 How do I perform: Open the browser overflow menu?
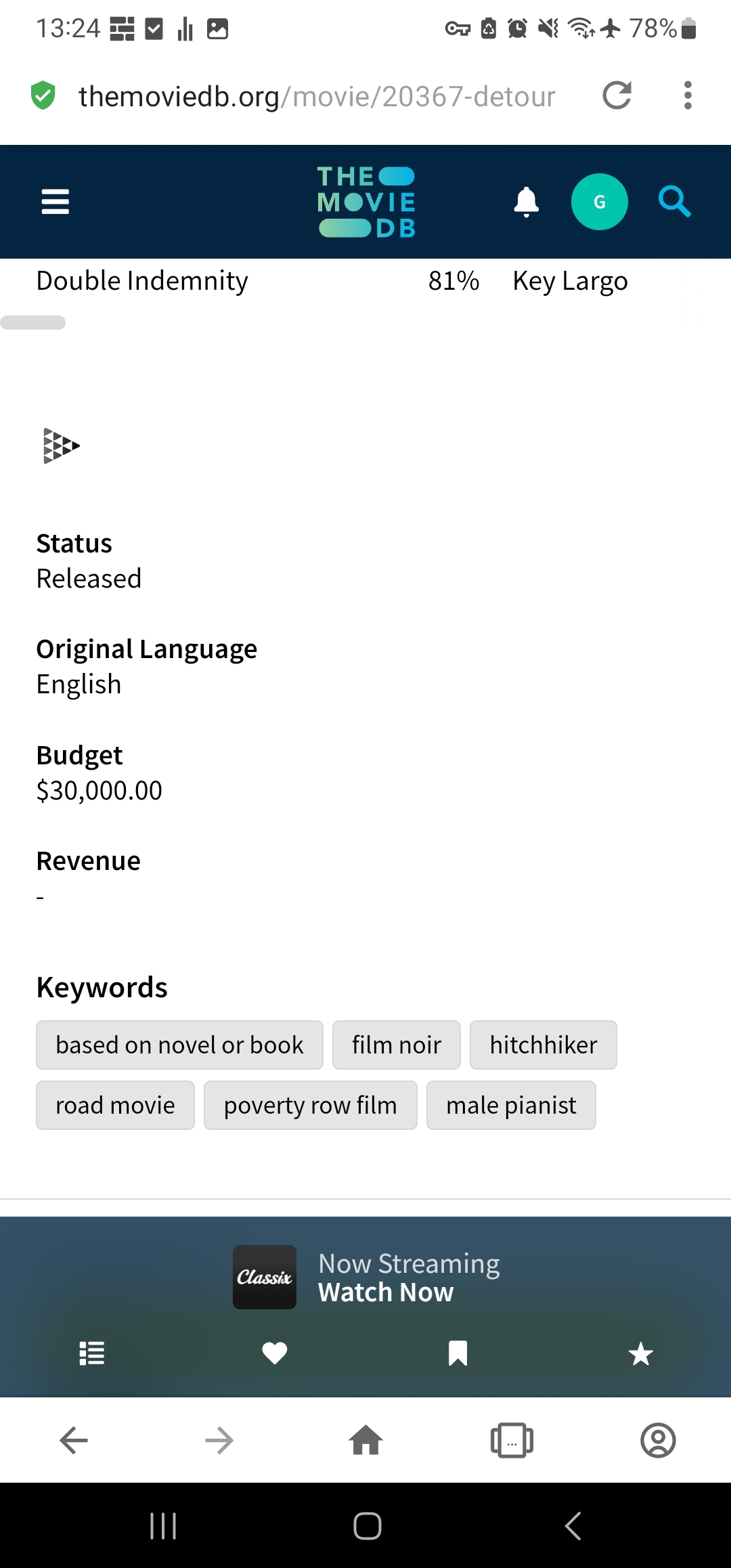click(688, 95)
